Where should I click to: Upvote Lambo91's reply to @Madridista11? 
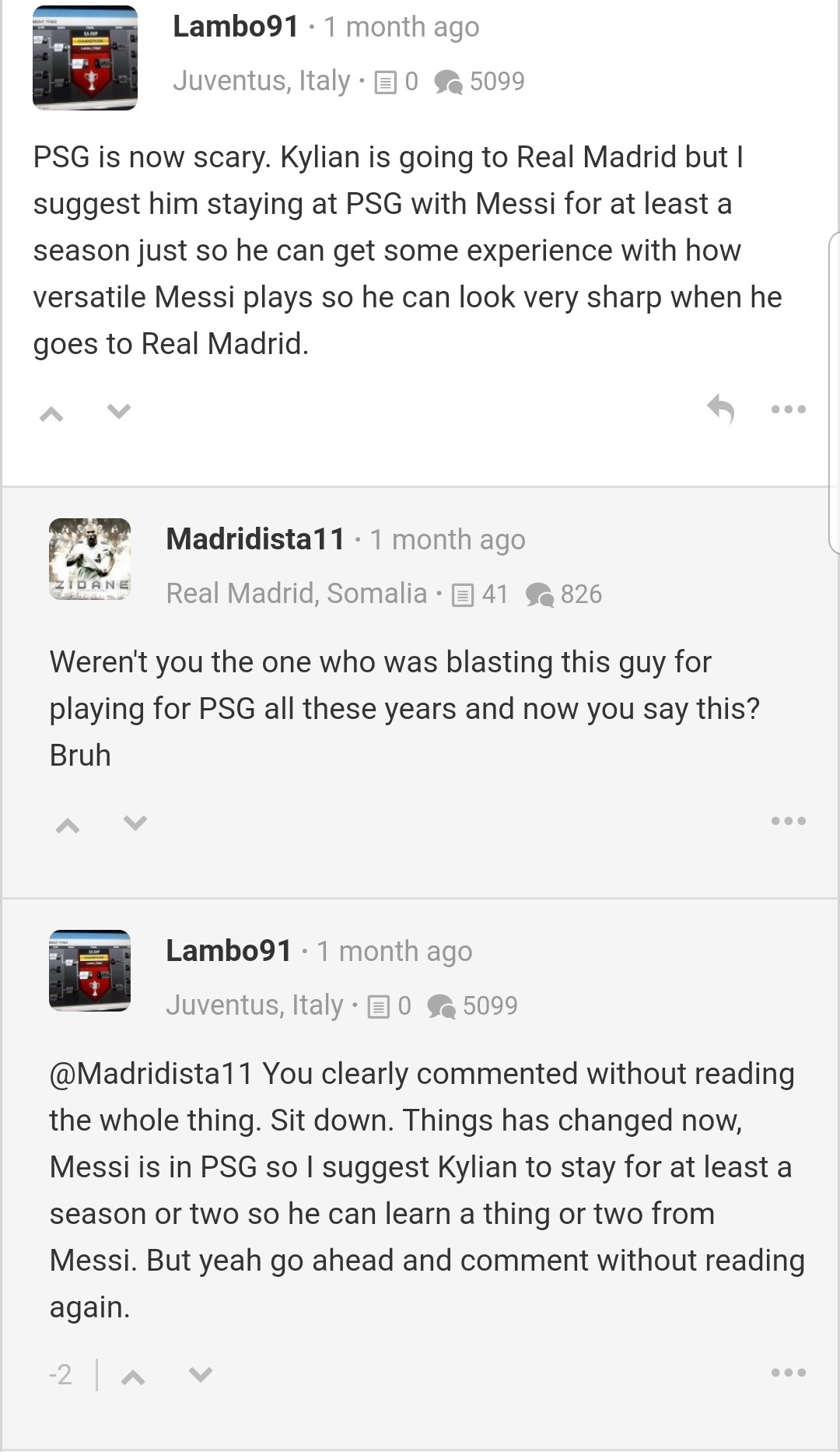point(133,1377)
